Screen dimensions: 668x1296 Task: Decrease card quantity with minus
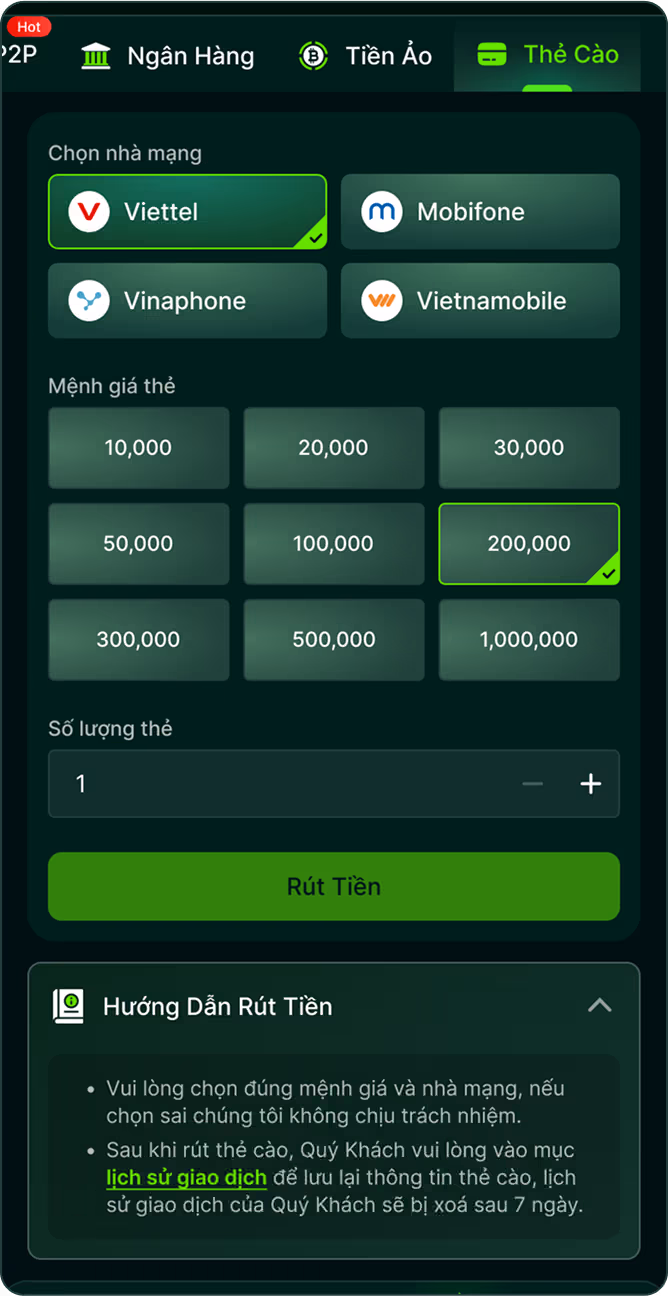(533, 784)
